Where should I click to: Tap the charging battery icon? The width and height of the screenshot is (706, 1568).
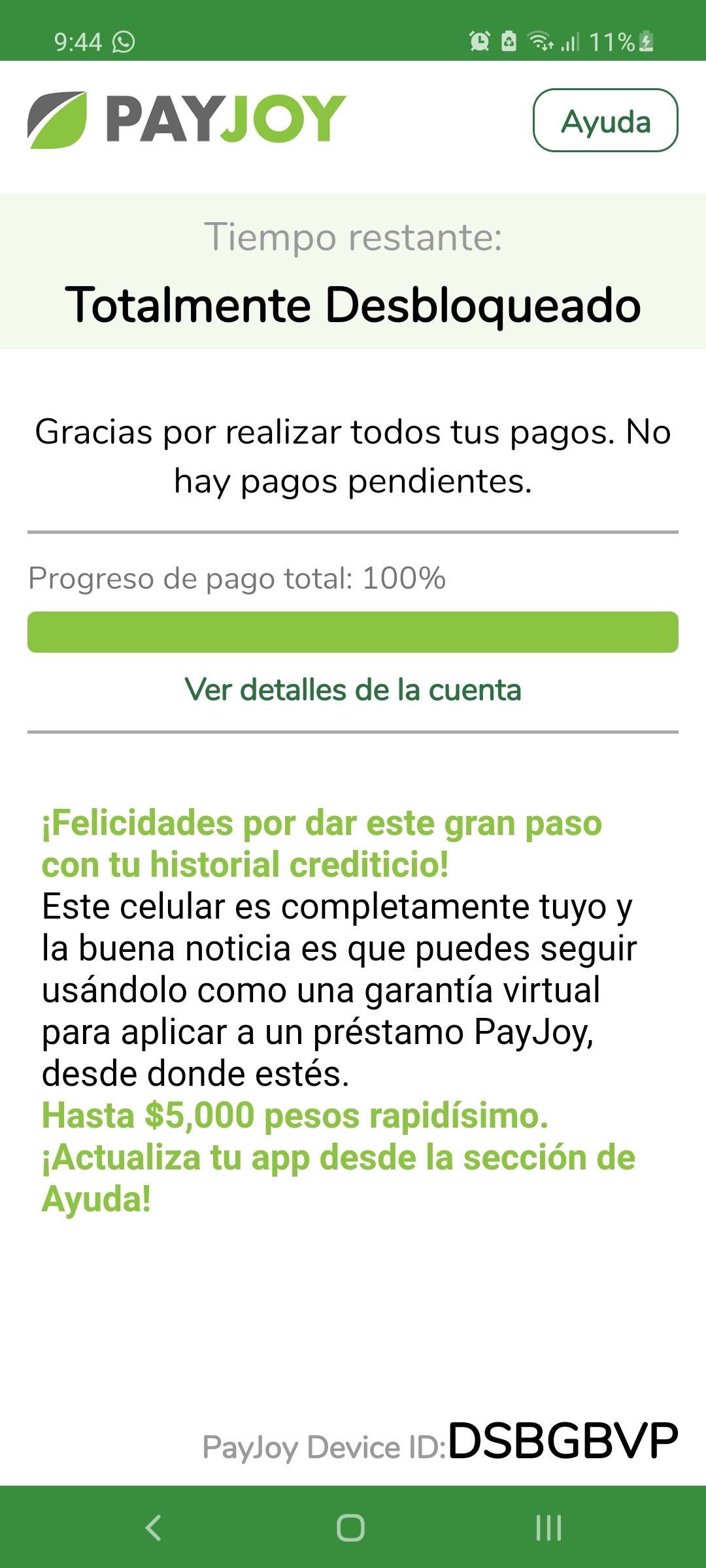[x=646, y=41]
